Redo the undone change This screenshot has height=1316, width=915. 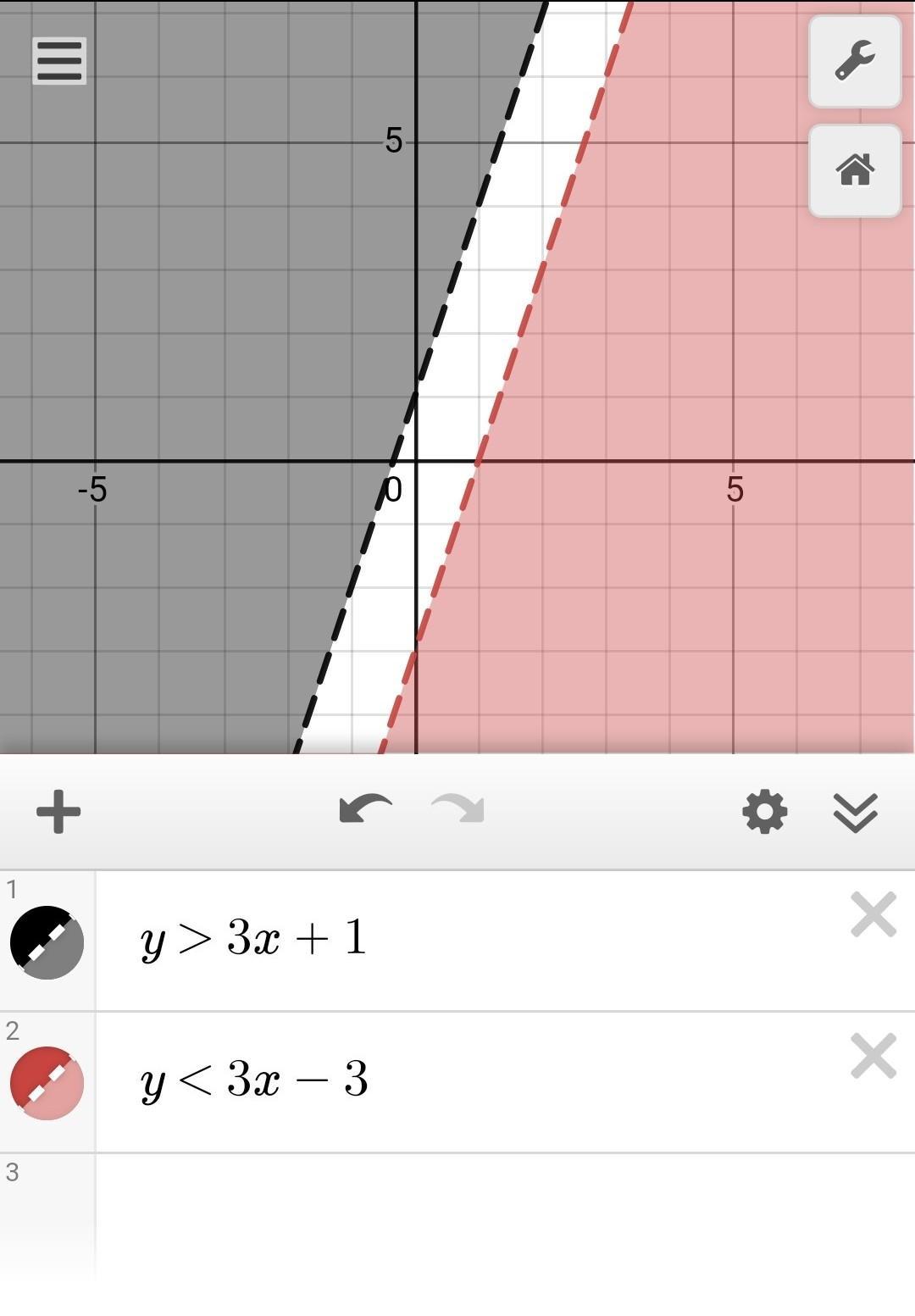pos(457,810)
